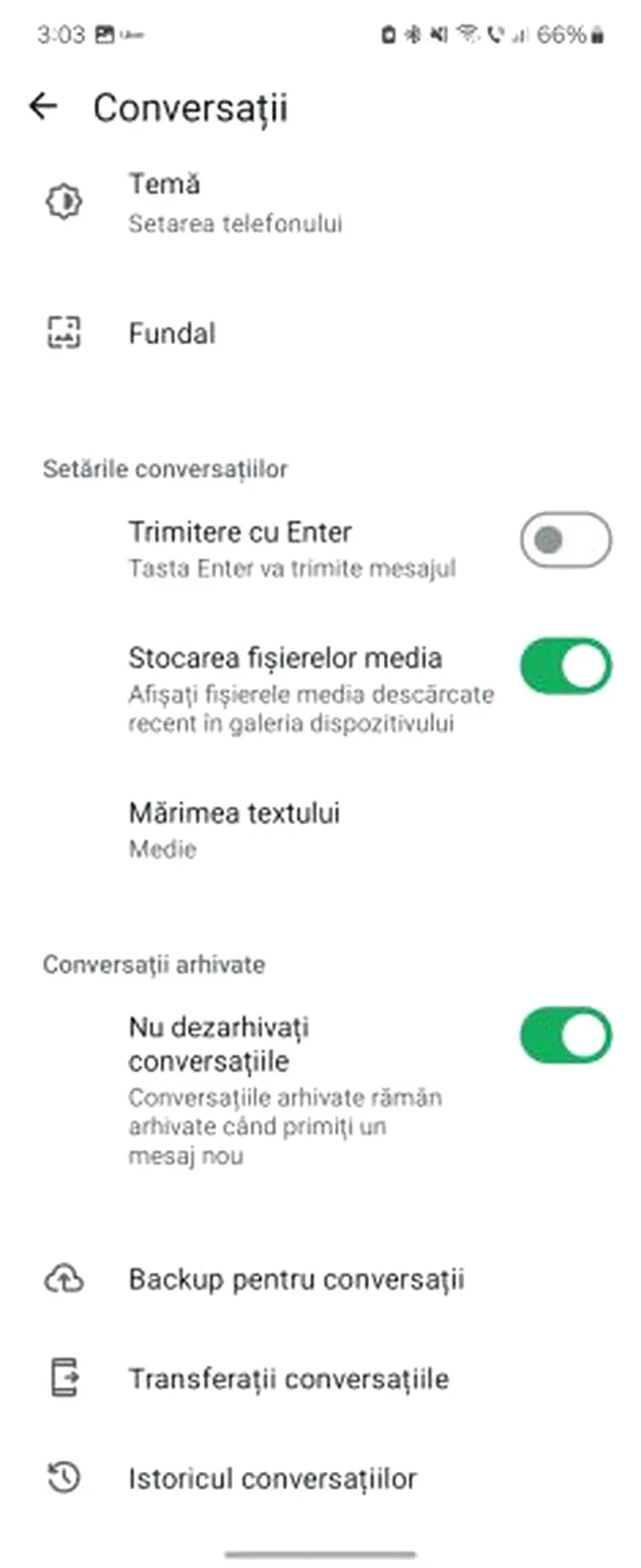Image resolution: width=641 pixels, height=1568 pixels.
Task: Open Istoricul conversațiilor
Action: pyautogui.click(x=272, y=1478)
